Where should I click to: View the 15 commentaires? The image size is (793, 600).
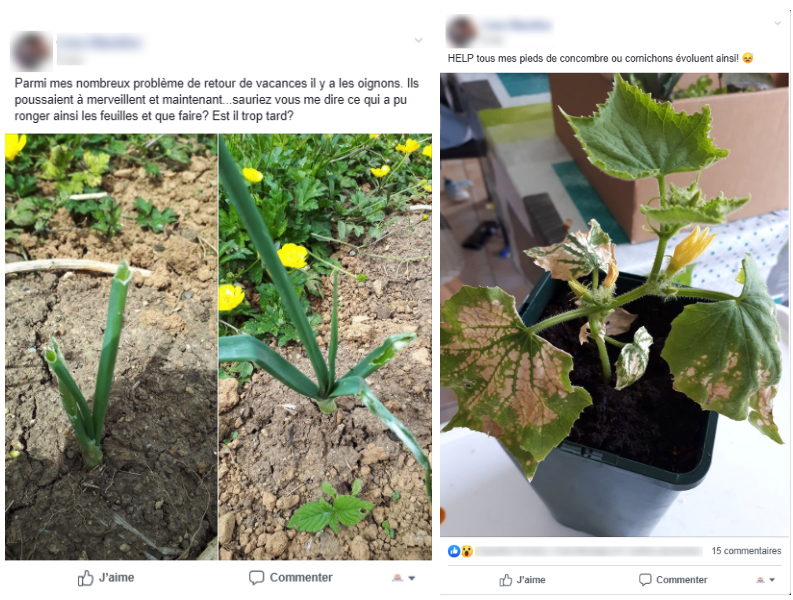point(746,551)
